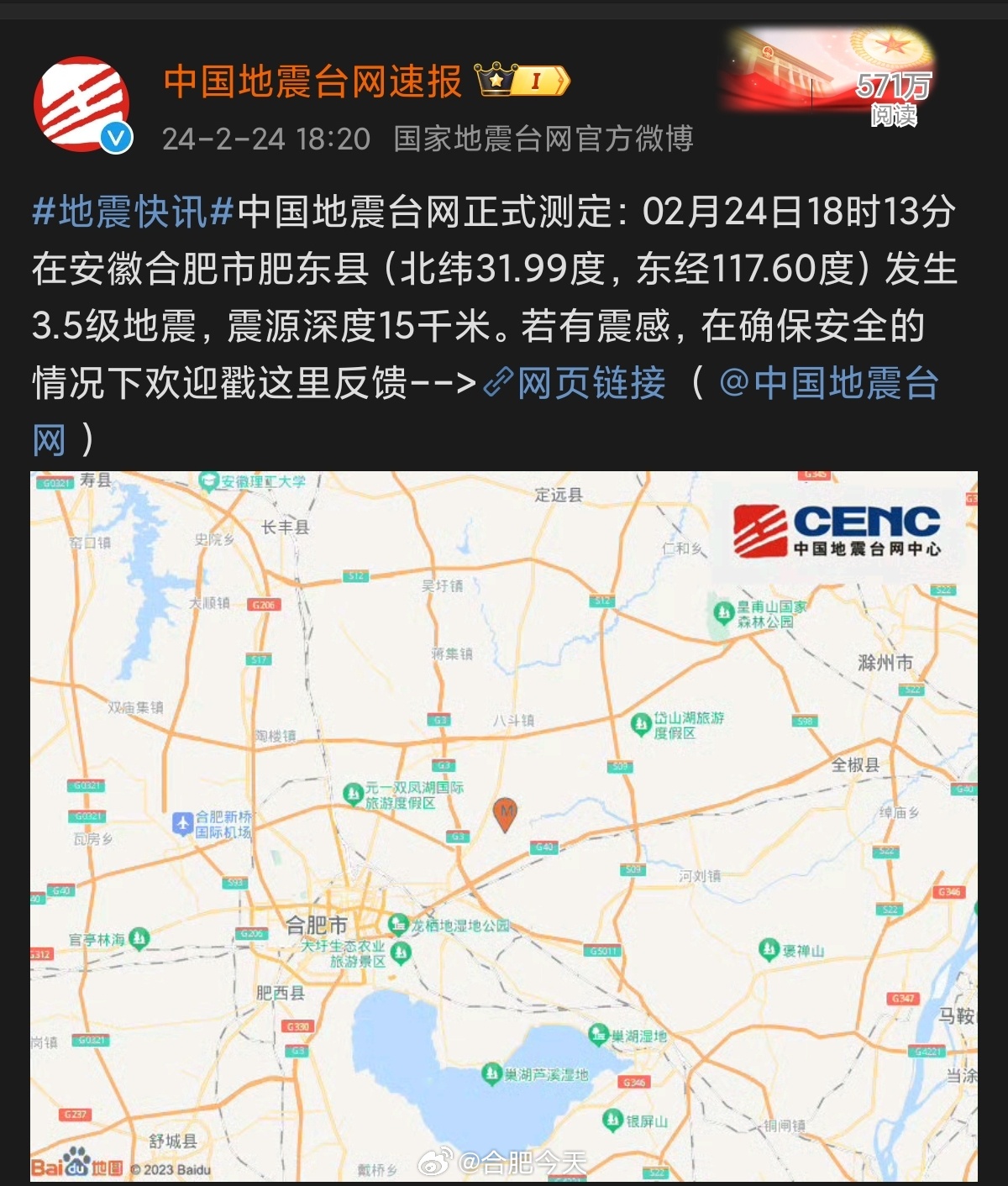This screenshot has width=1008, height=1186.
Task: Open the #地震快讯# hashtag topic
Action: coord(133,212)
